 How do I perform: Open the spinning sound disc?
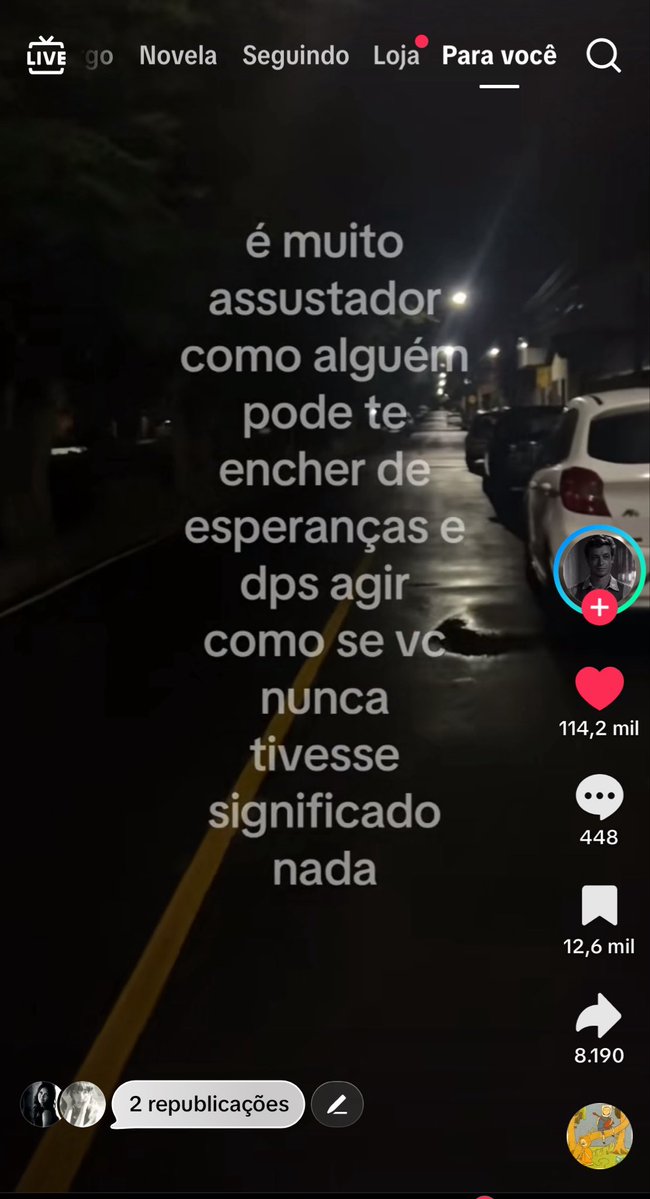click(x=600, y=1136)
